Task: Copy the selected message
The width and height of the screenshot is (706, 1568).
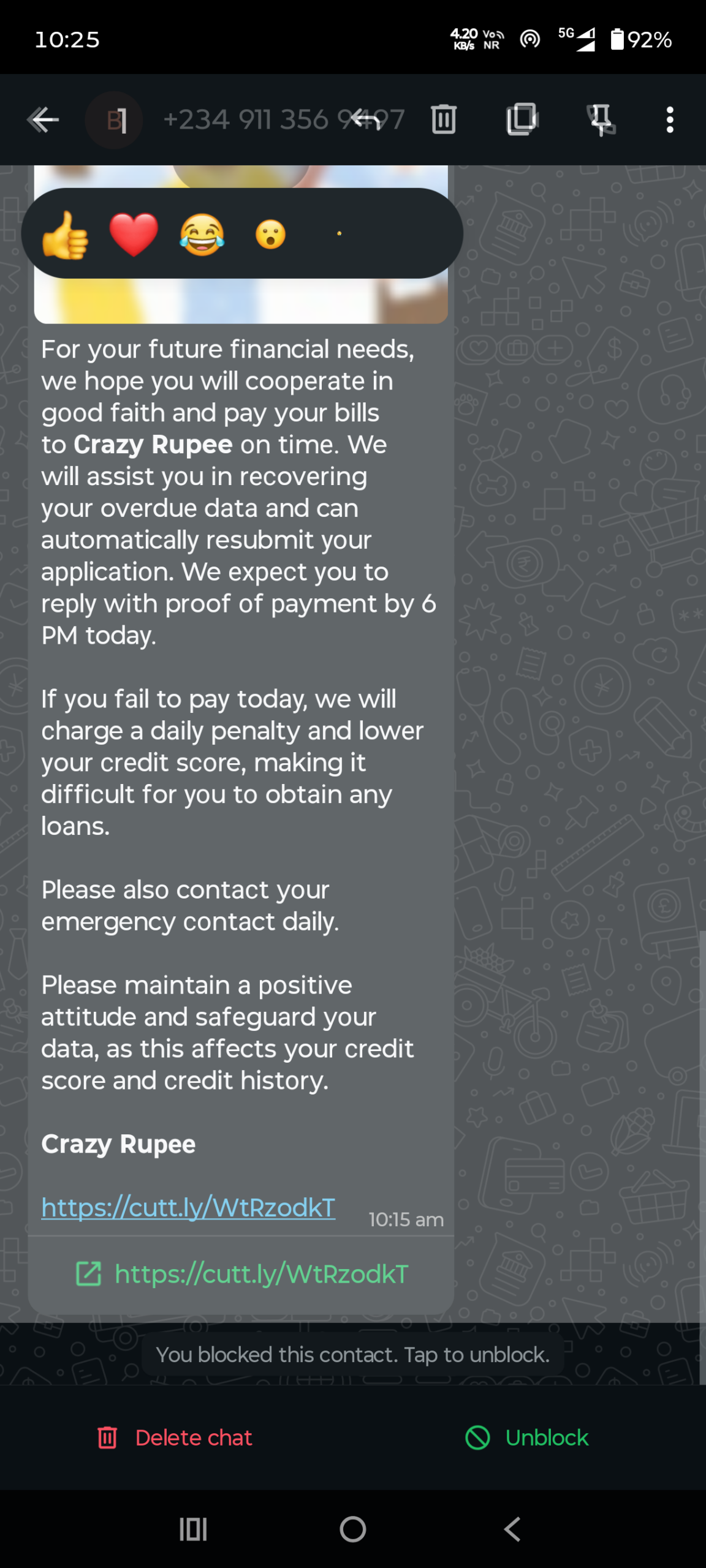Action: click(x=522, y=119)
